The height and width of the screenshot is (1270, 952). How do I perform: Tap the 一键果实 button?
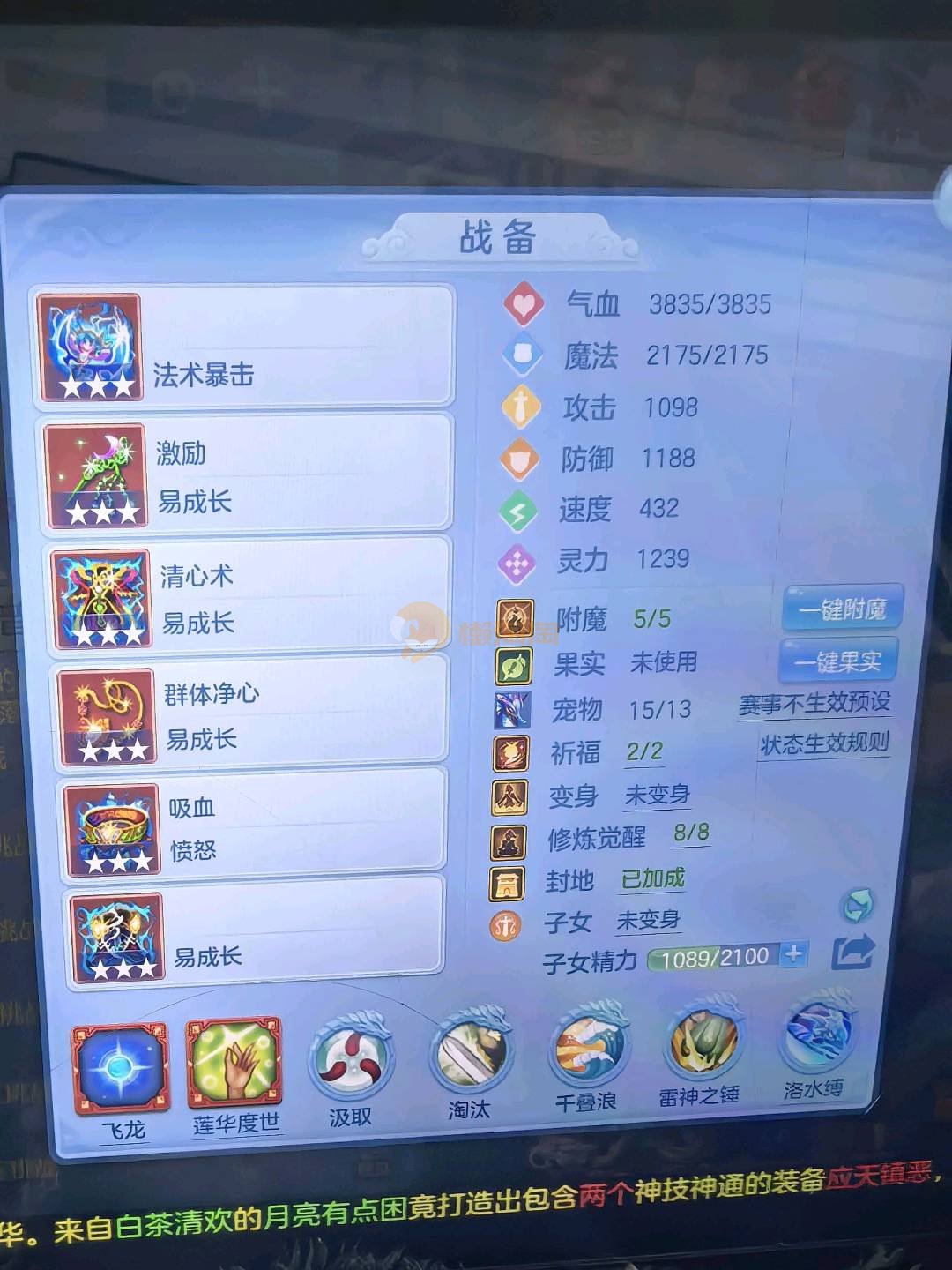click(x=837, y=661)
